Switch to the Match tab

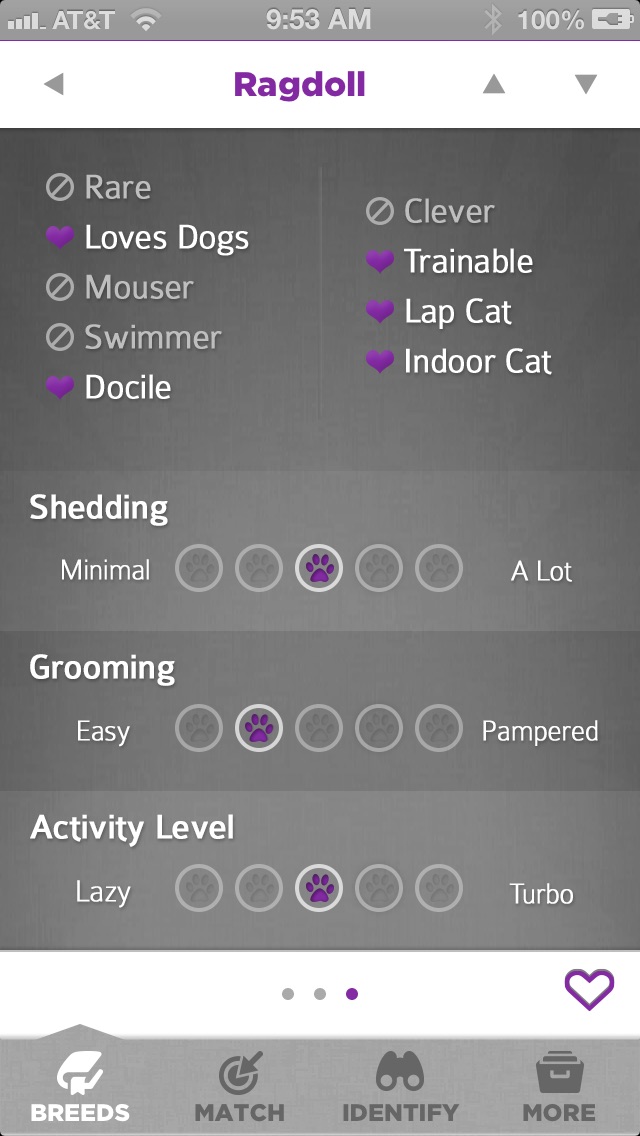click(x=239, y=1086)
